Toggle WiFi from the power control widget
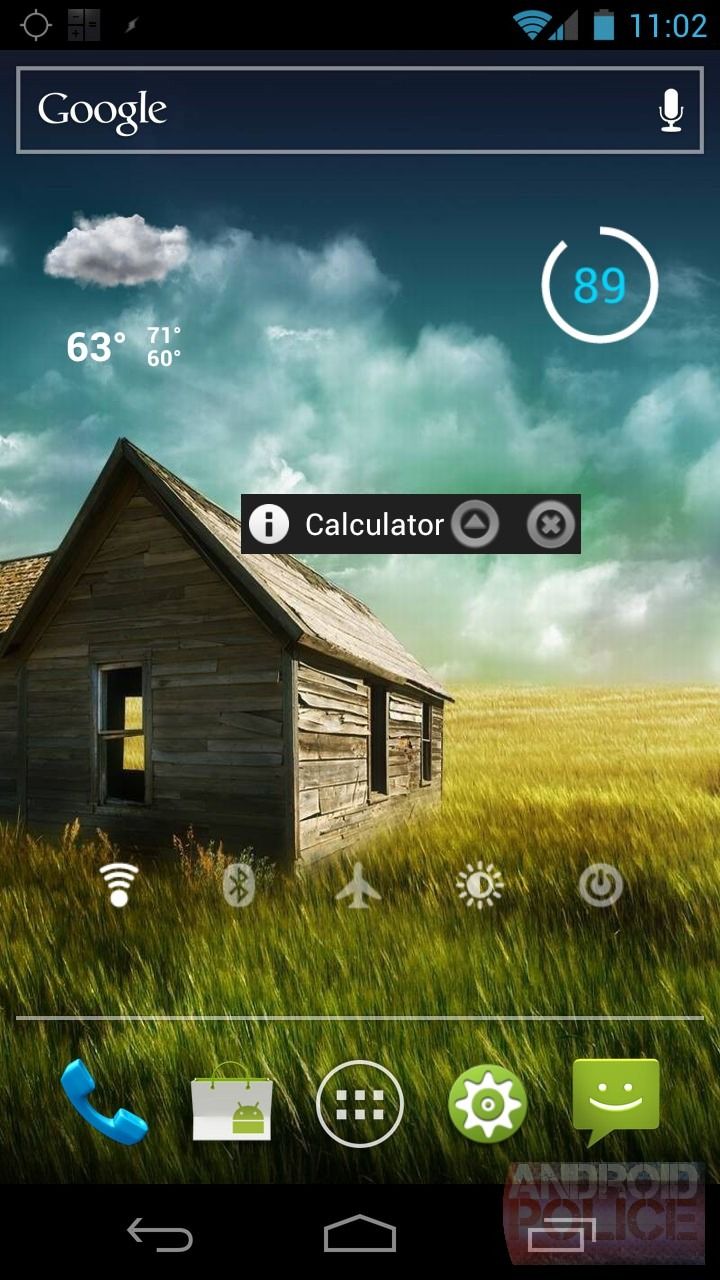Image resolution: width=720 pixels, height=1280 pixels. tap(120, 884)
